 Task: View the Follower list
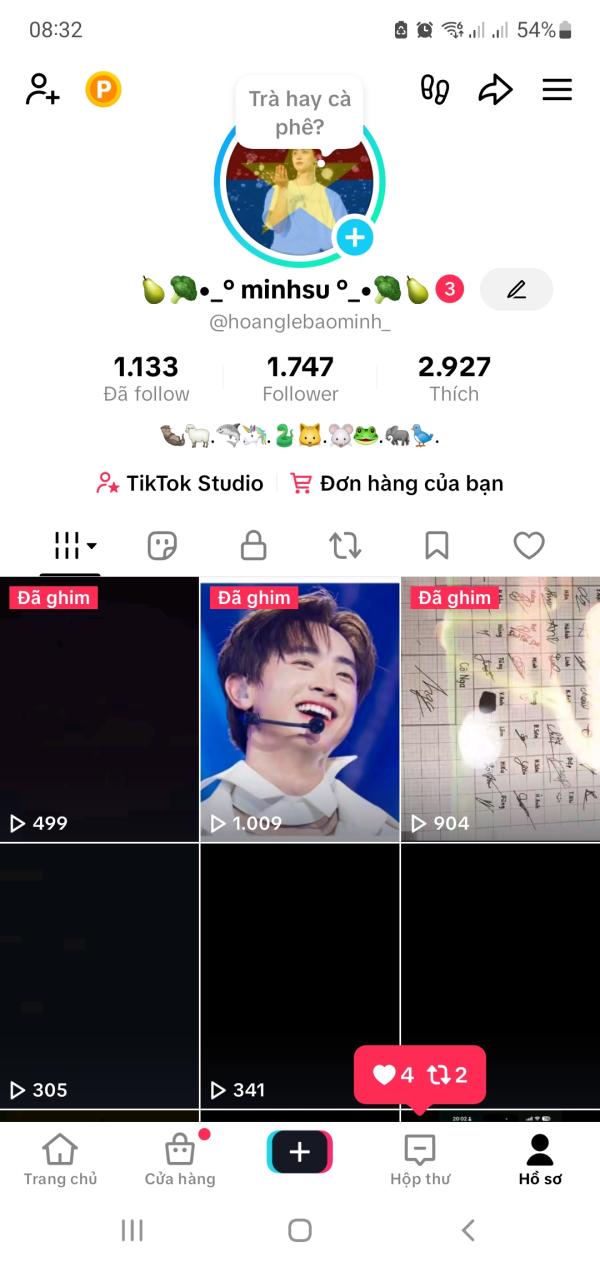coord(300,380)
